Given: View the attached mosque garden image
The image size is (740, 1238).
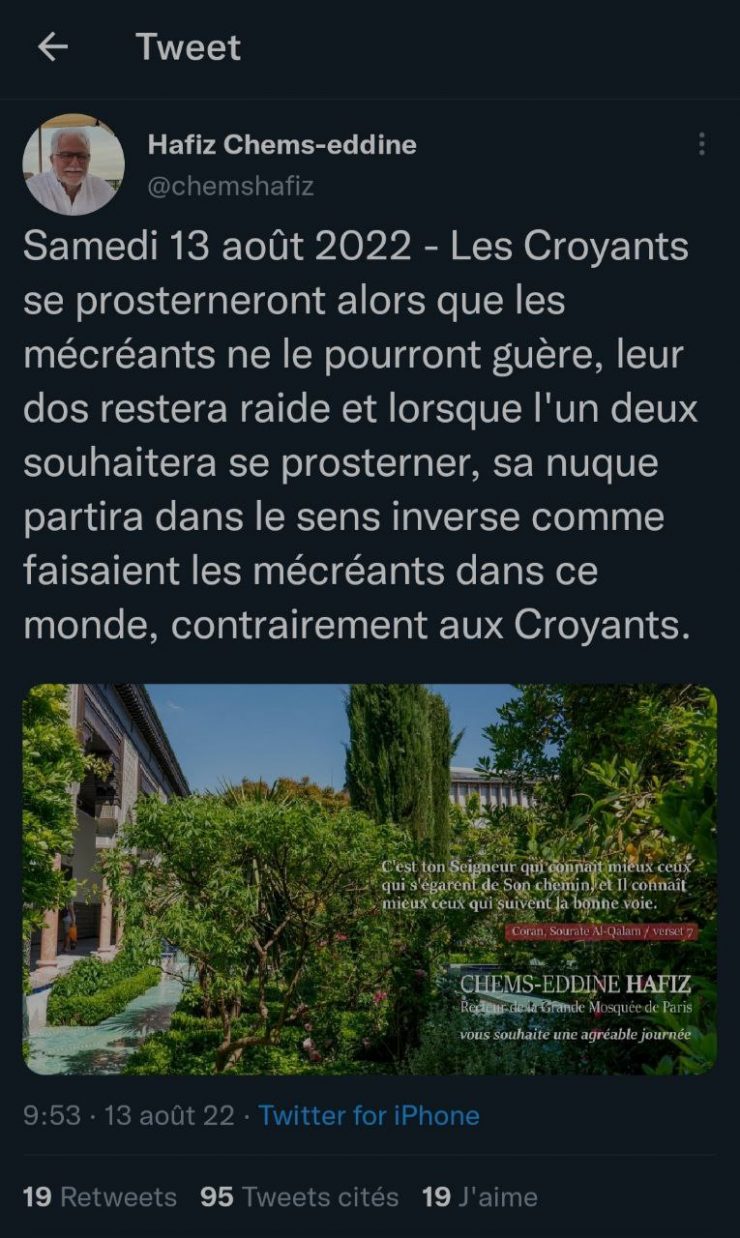Looking at the screenshot, I should click(370, 879).
